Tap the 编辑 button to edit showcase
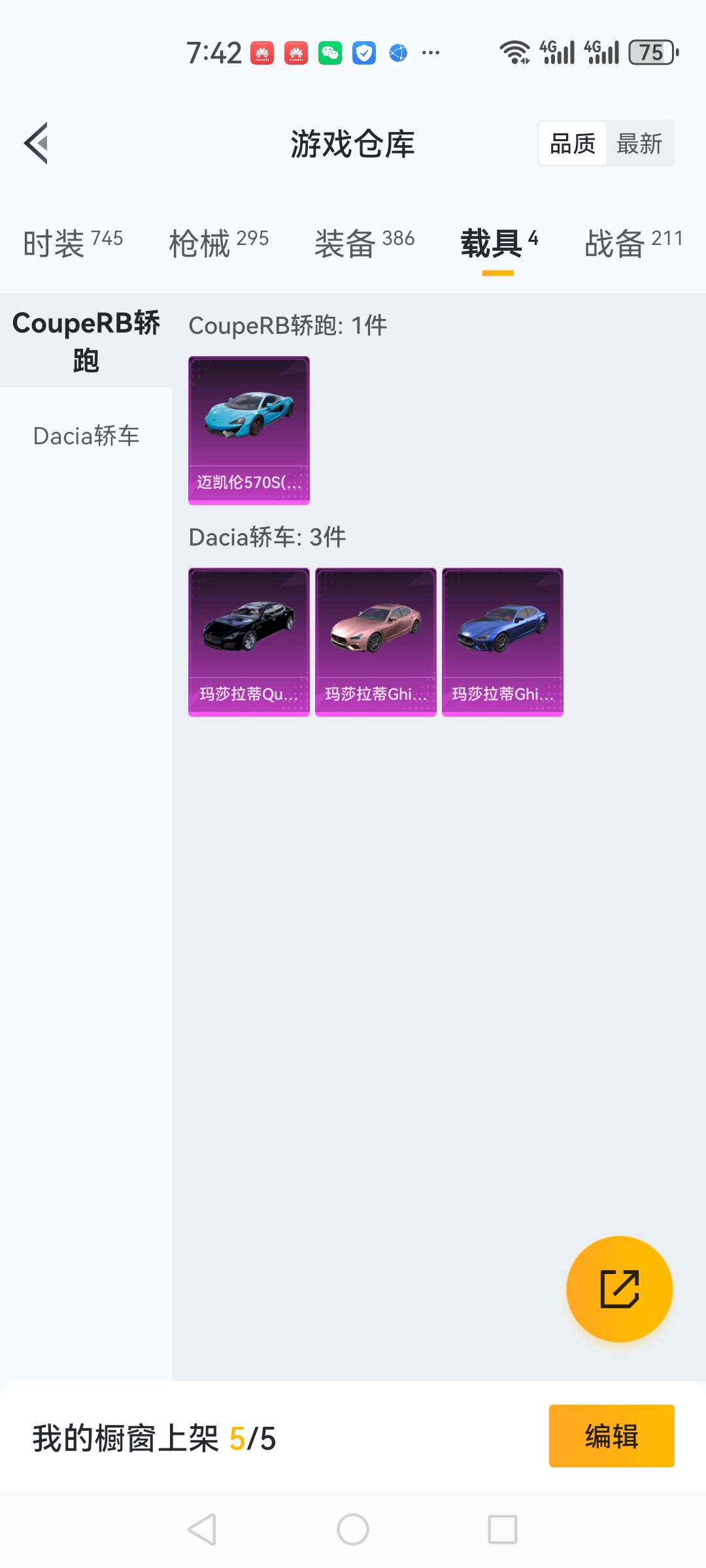The height and width of the screenshot is (1568, 706). (611, 1437)
